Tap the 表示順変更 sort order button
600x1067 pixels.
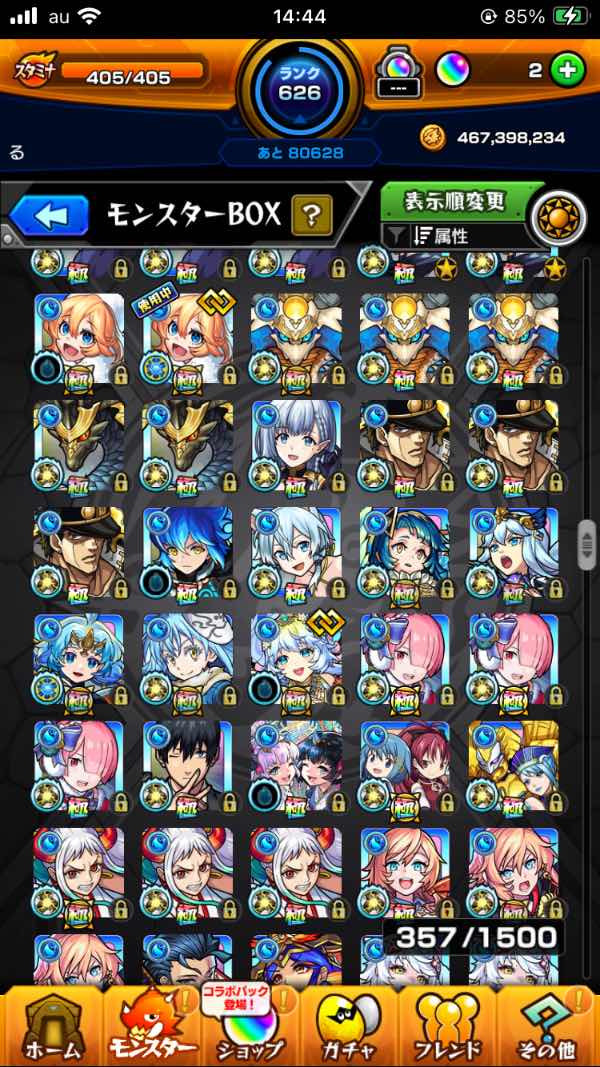[455, 201]
